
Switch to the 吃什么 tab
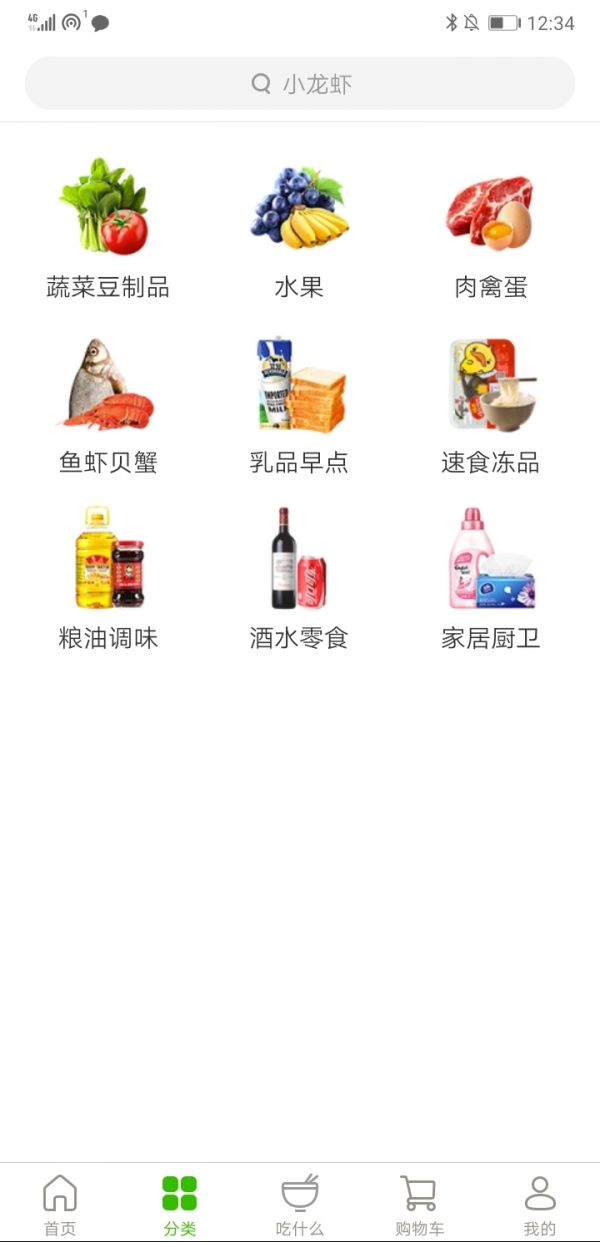tap(300, 1203)
